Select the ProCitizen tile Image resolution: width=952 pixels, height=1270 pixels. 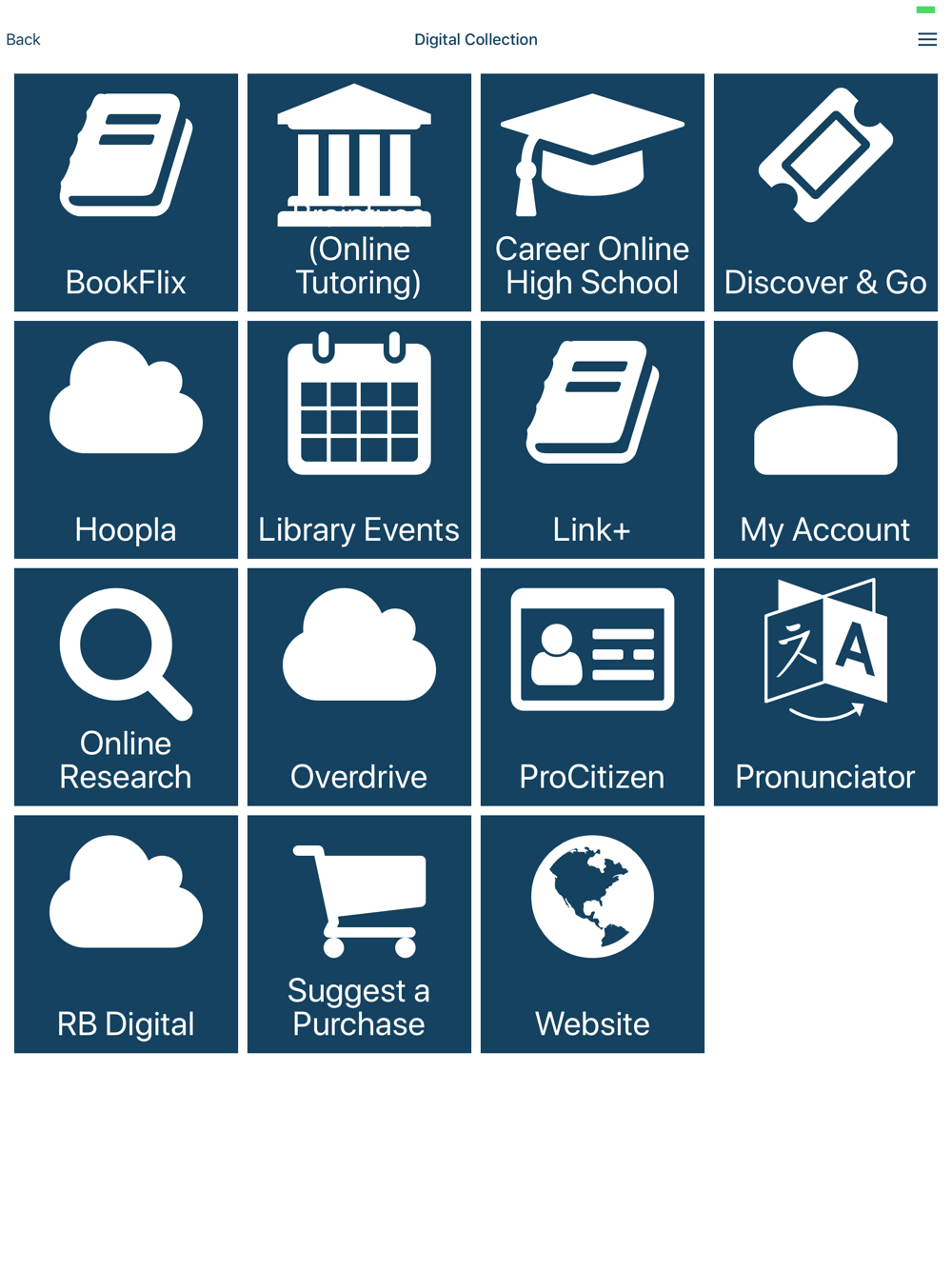(592, 687)
